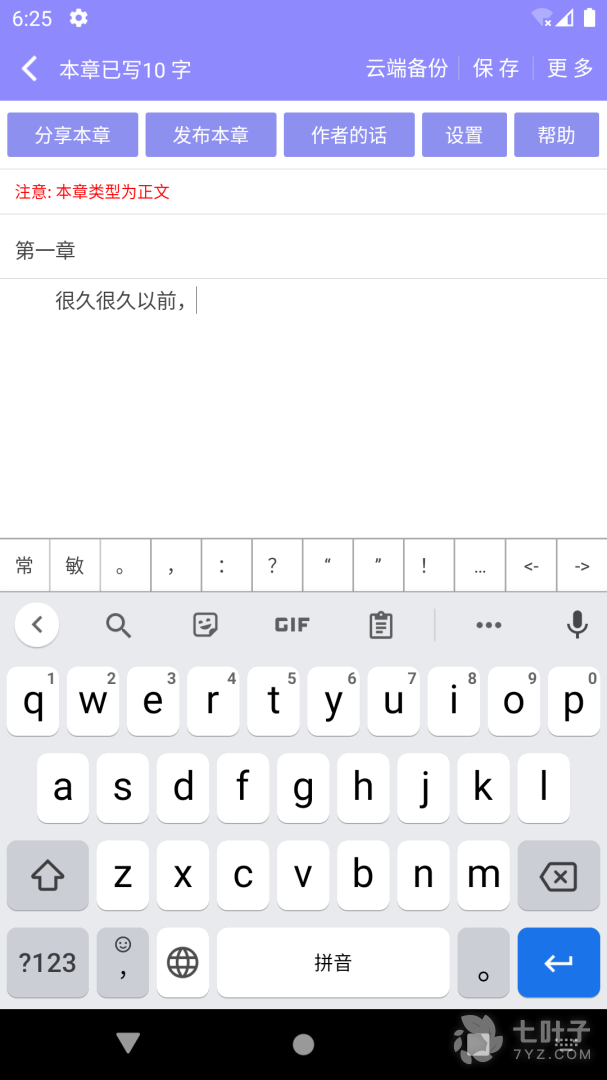607x1080 pixels.
Task: Share this chapter via 分享本章
Action: [72, 135]
